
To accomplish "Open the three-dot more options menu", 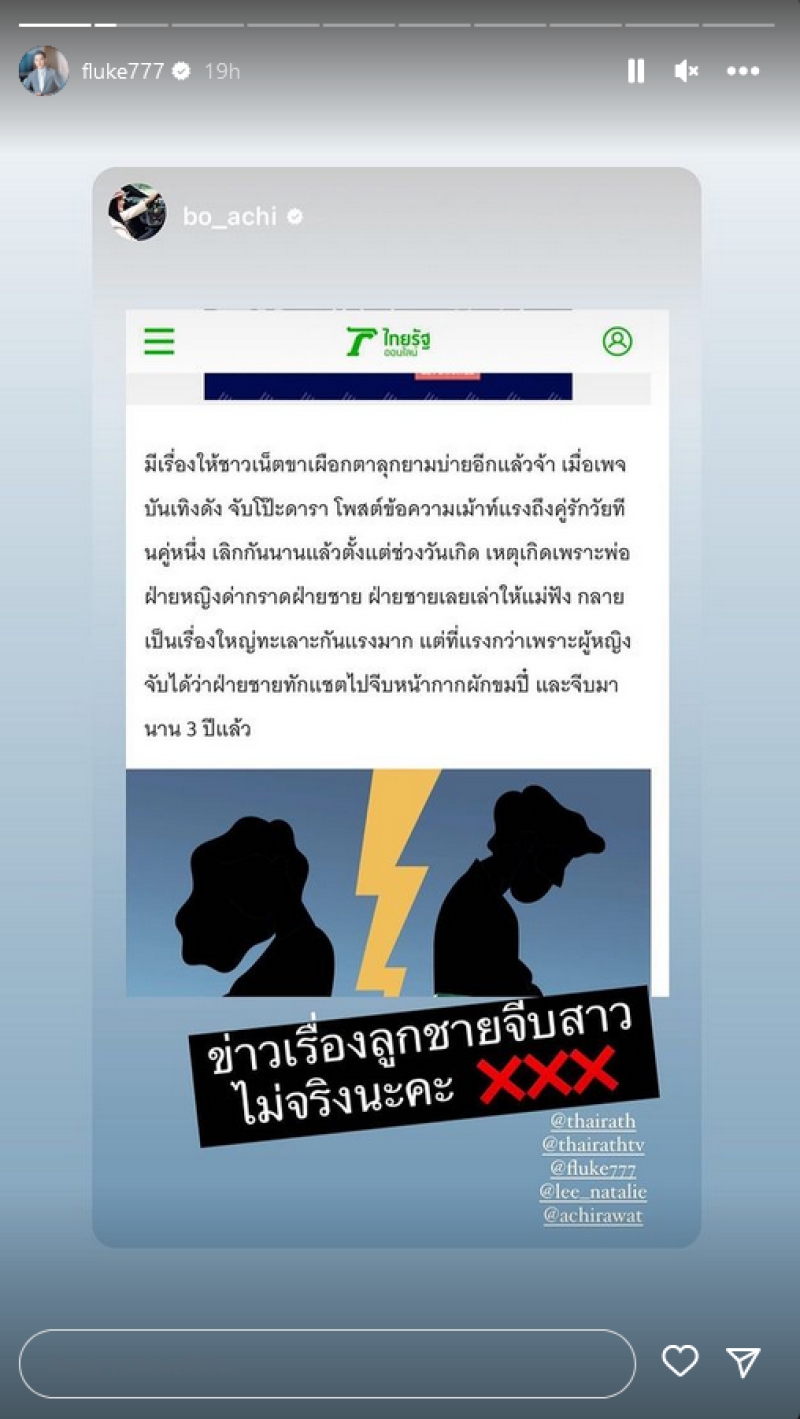I will click(743, 71).
